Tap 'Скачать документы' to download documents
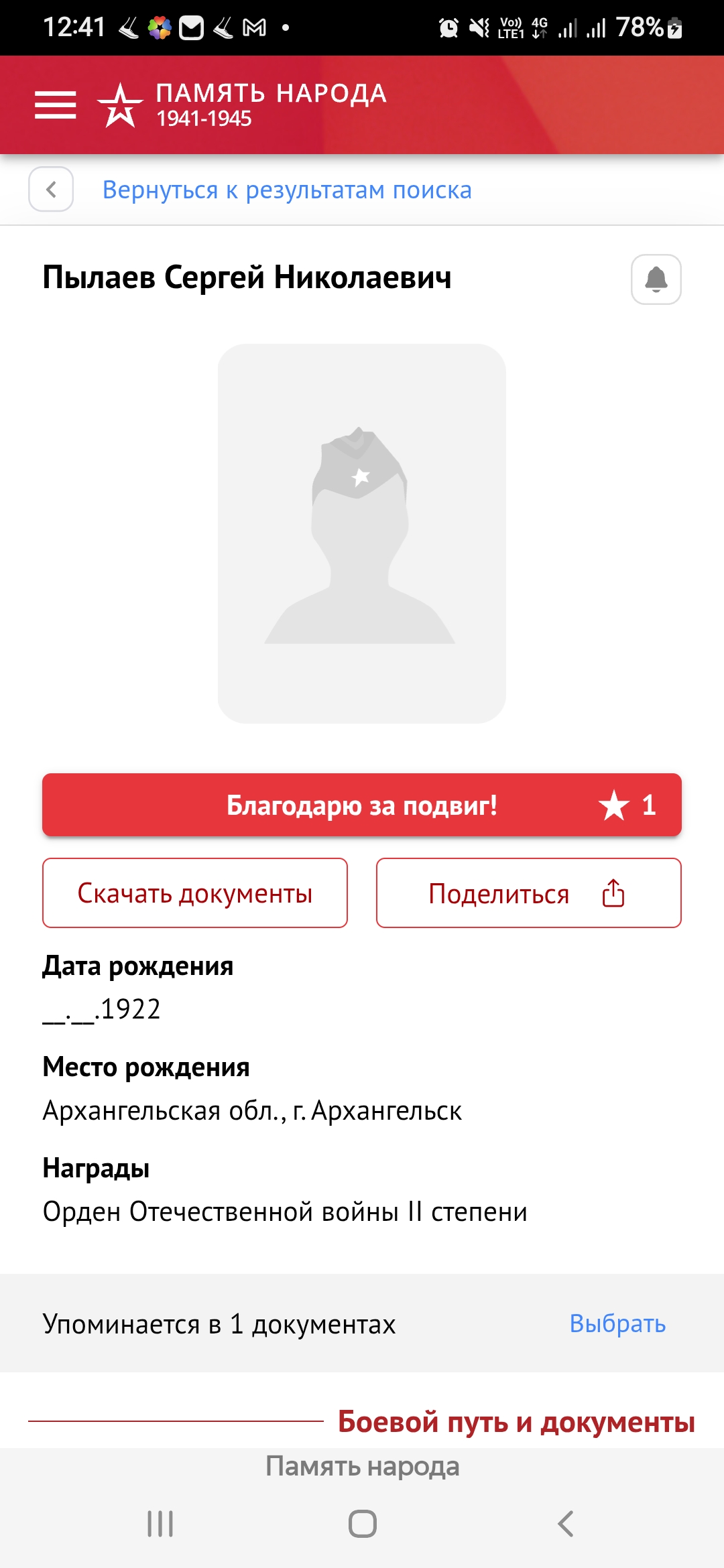 [194, 893]
